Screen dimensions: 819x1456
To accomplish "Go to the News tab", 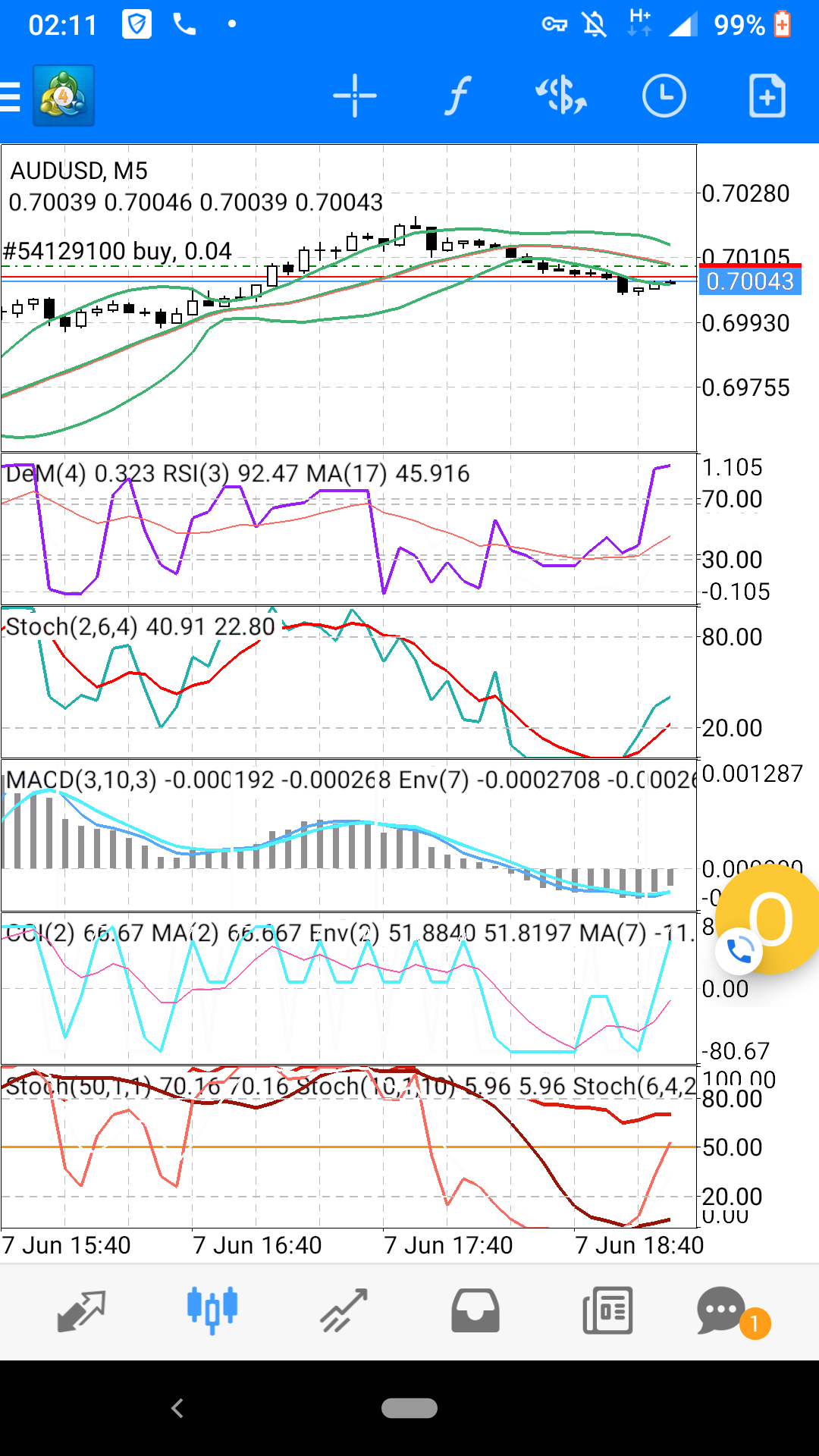I will (607, 1310).
